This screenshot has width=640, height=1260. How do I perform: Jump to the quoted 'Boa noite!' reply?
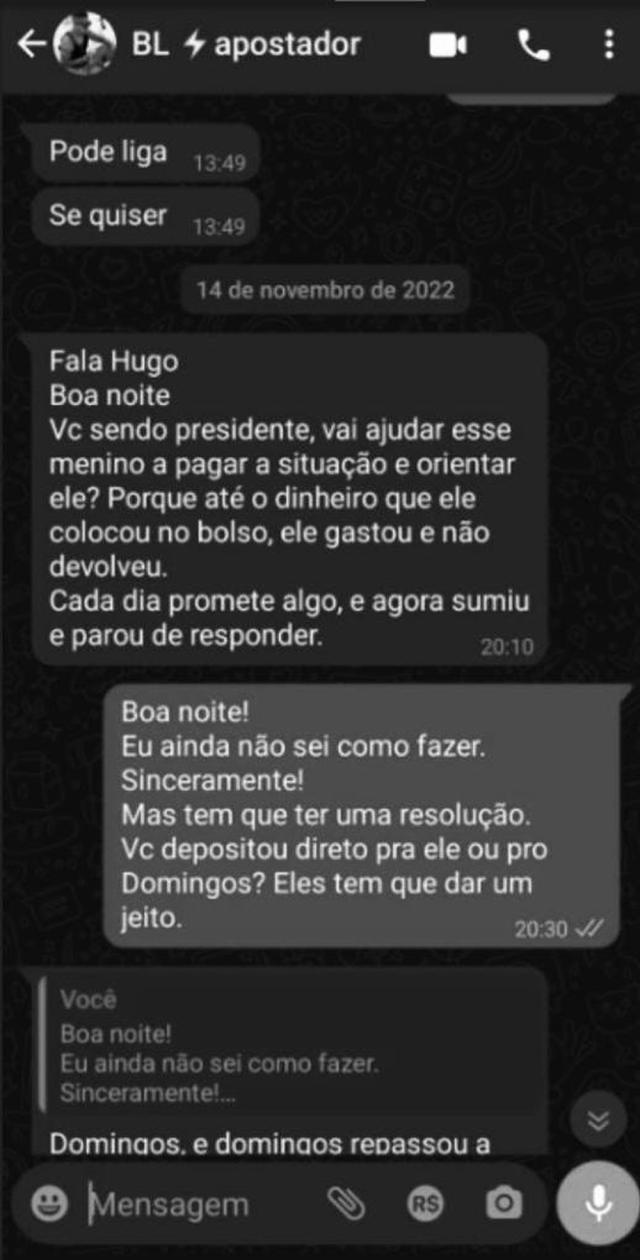pos(290,1047)
